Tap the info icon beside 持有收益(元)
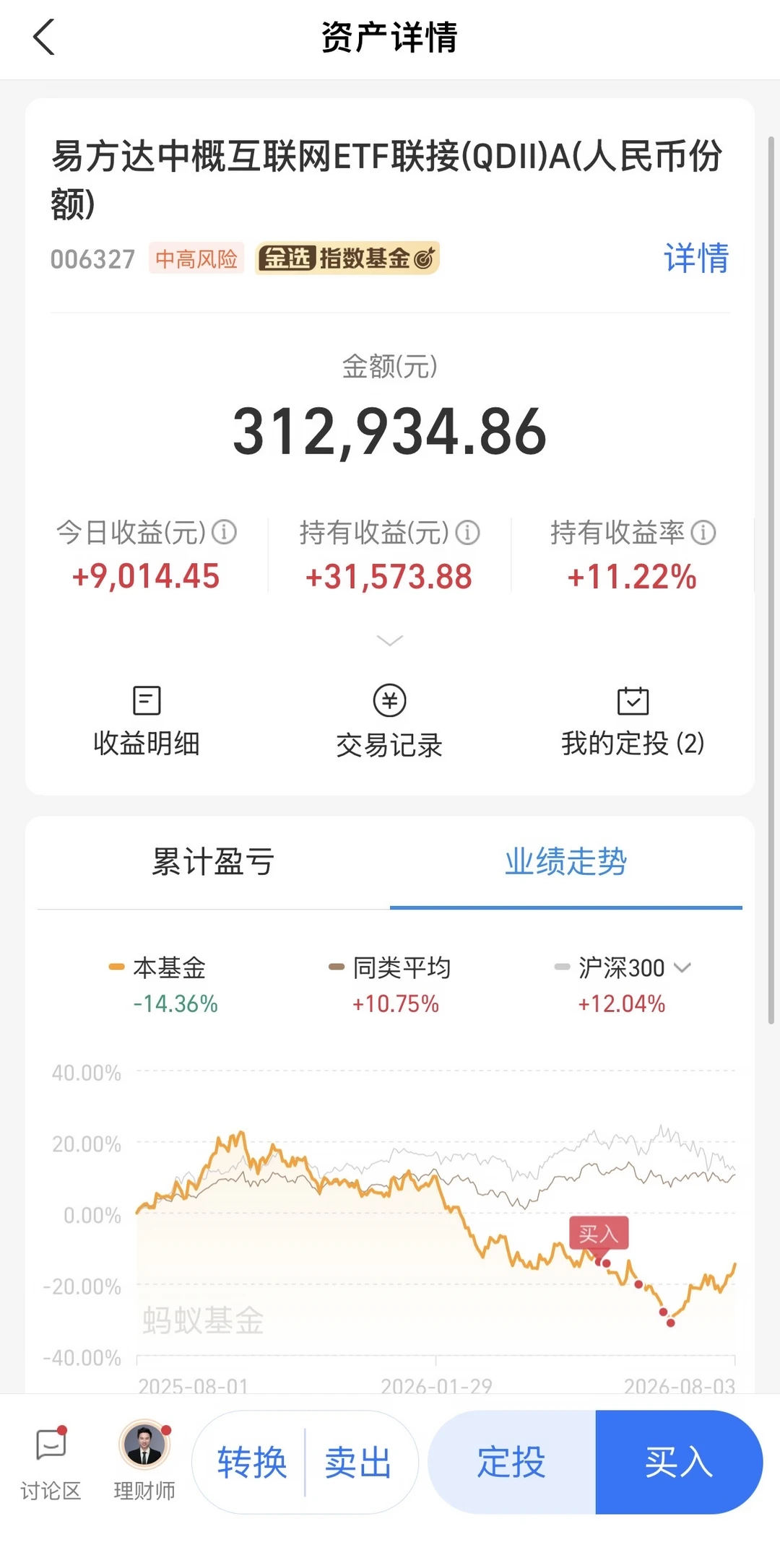 click(x=467, y=533)
